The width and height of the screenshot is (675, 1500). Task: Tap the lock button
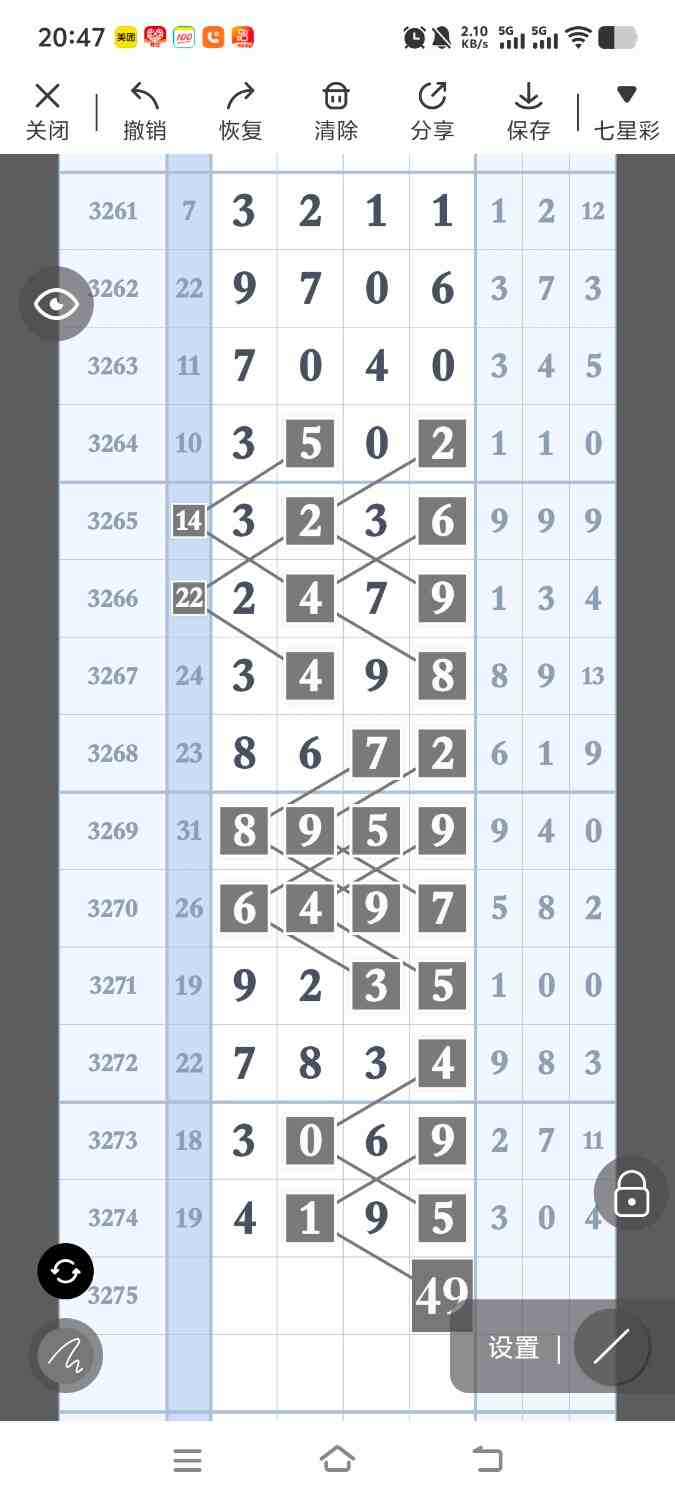tap(631, 1193)
